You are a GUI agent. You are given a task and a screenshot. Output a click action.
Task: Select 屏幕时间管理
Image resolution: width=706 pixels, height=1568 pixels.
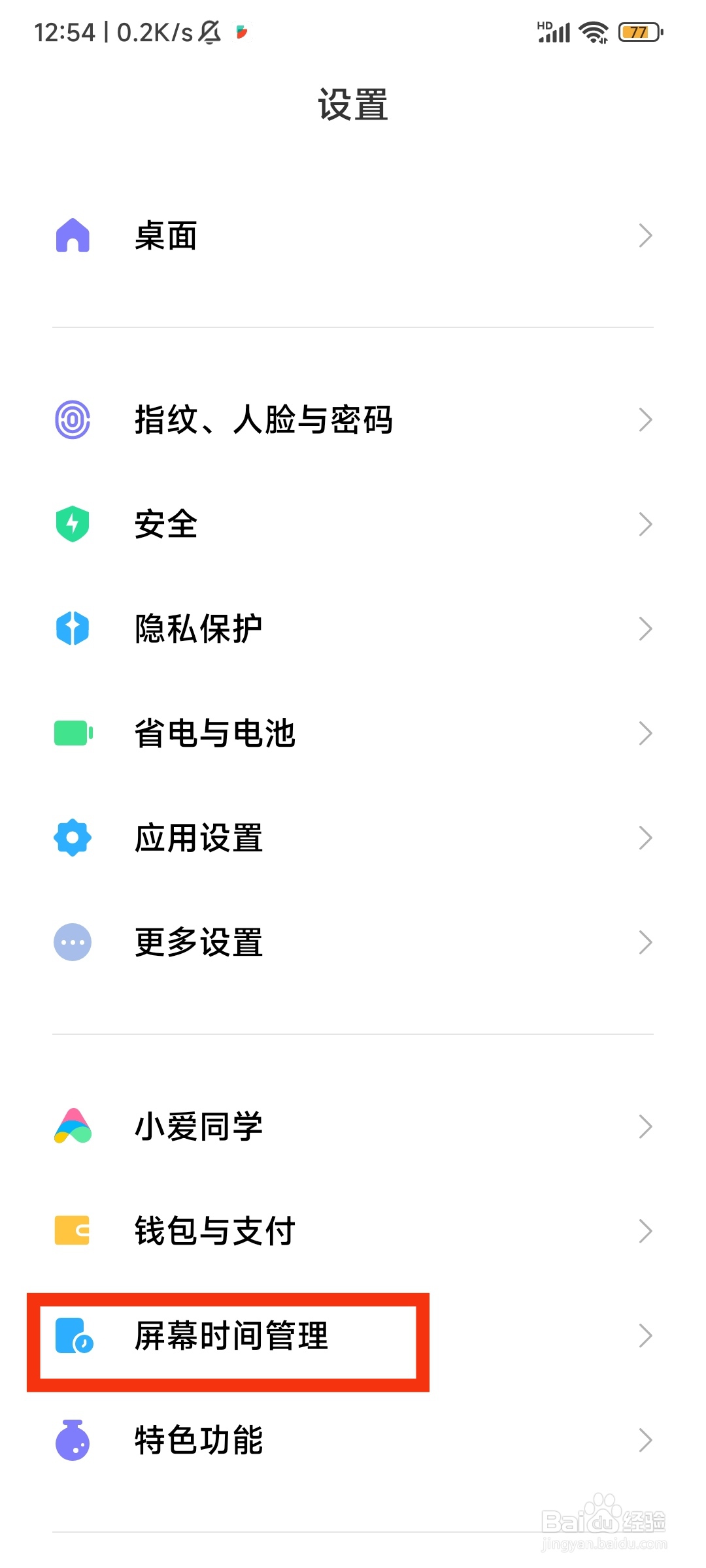(x=353, y=1335)
